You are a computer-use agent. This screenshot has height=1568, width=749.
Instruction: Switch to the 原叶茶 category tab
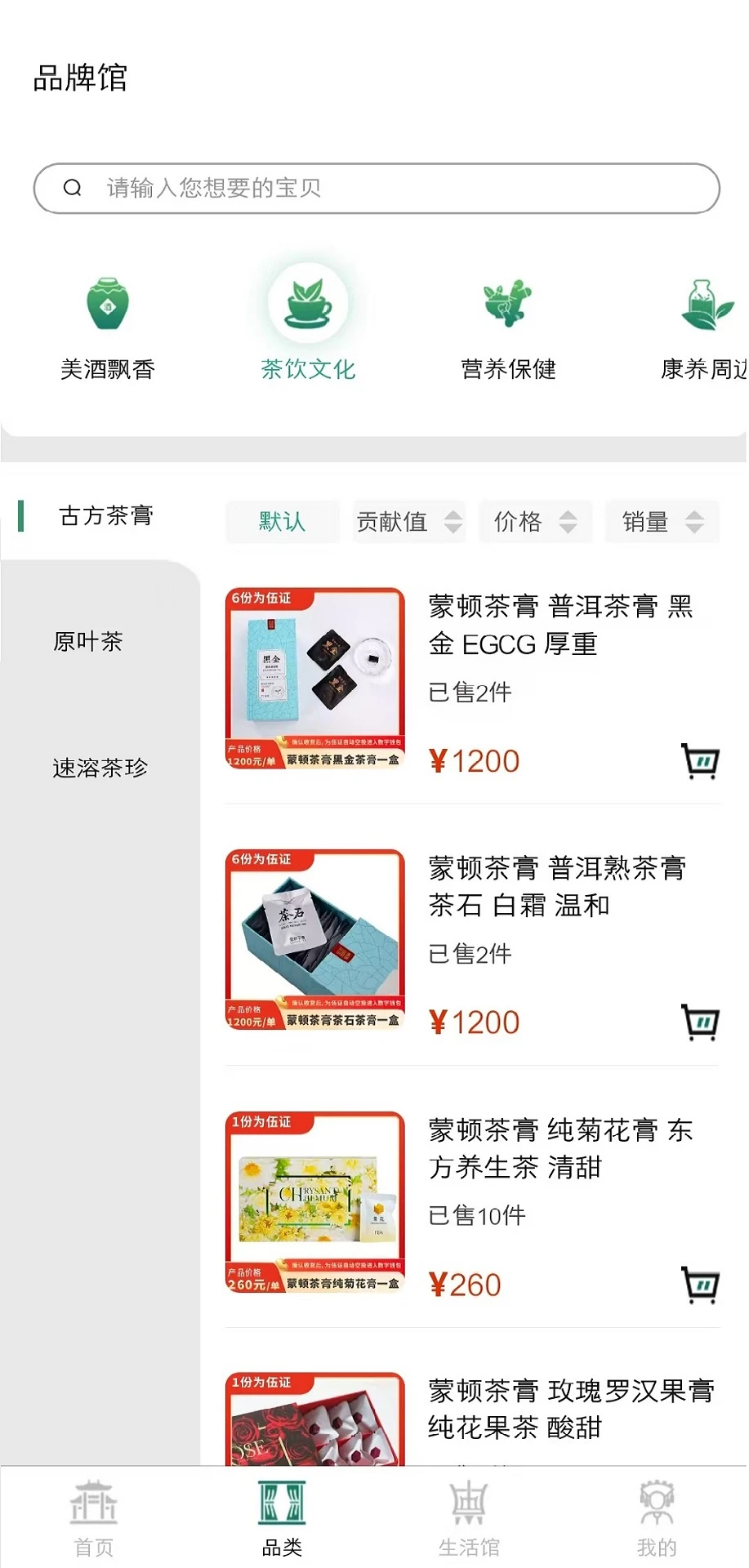pyautogui.click(x=87, y=642)
